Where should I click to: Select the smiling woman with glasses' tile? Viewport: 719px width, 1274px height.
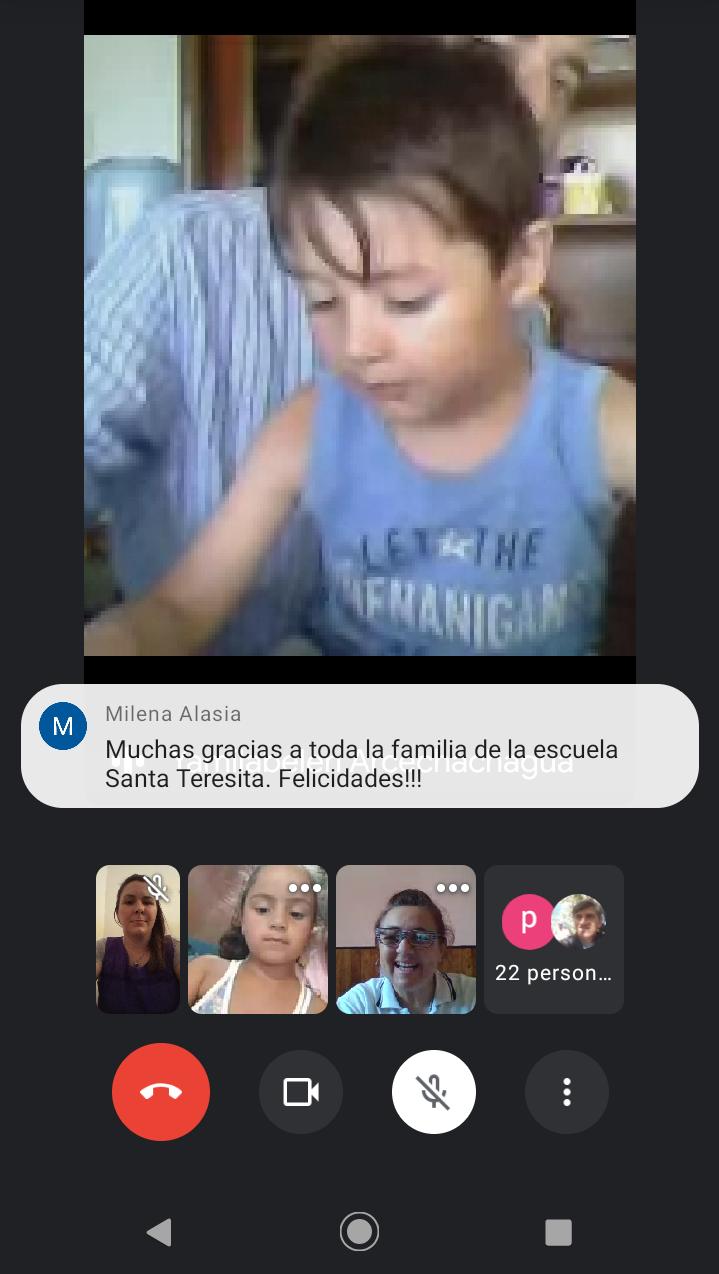(406, 940)
